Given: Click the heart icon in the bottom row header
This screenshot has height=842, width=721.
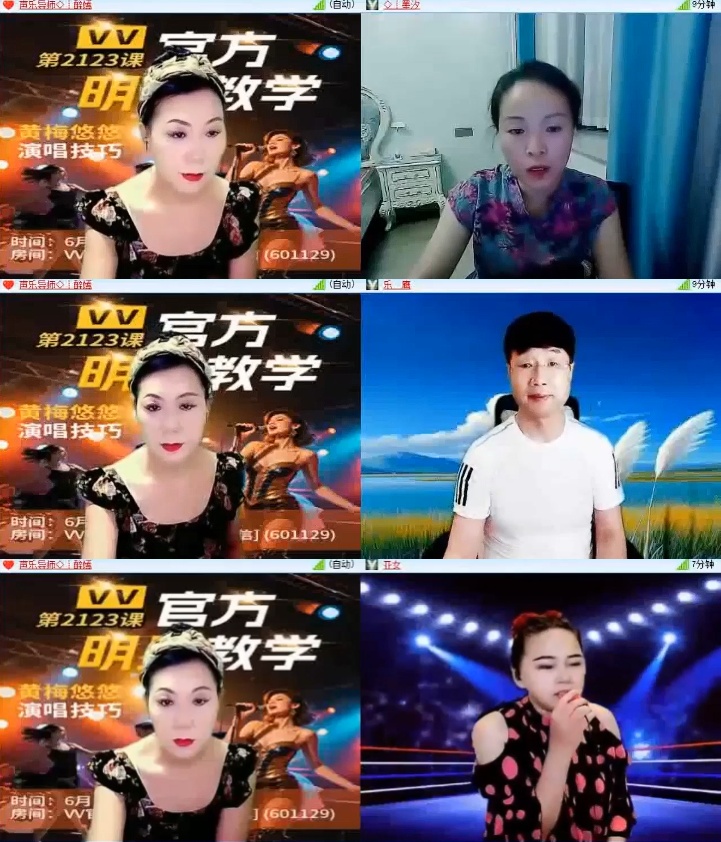Looking at the screenshot, I should pyautogui.click(x=8, y=566).
